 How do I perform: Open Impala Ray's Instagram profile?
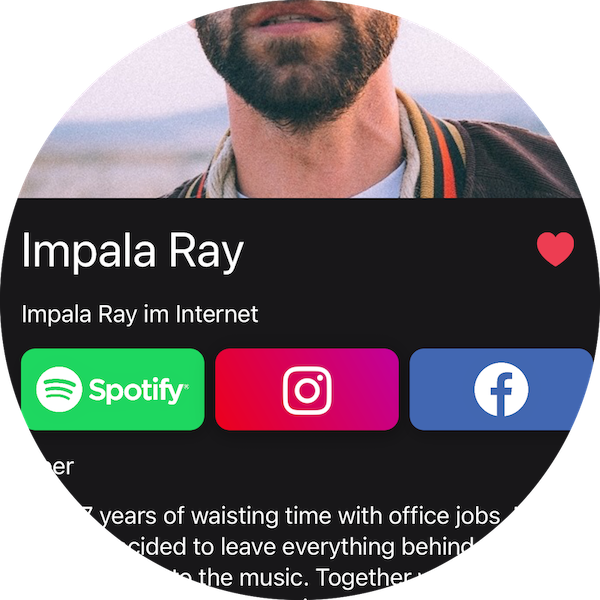pyautogui.click(x=307, y=389)
